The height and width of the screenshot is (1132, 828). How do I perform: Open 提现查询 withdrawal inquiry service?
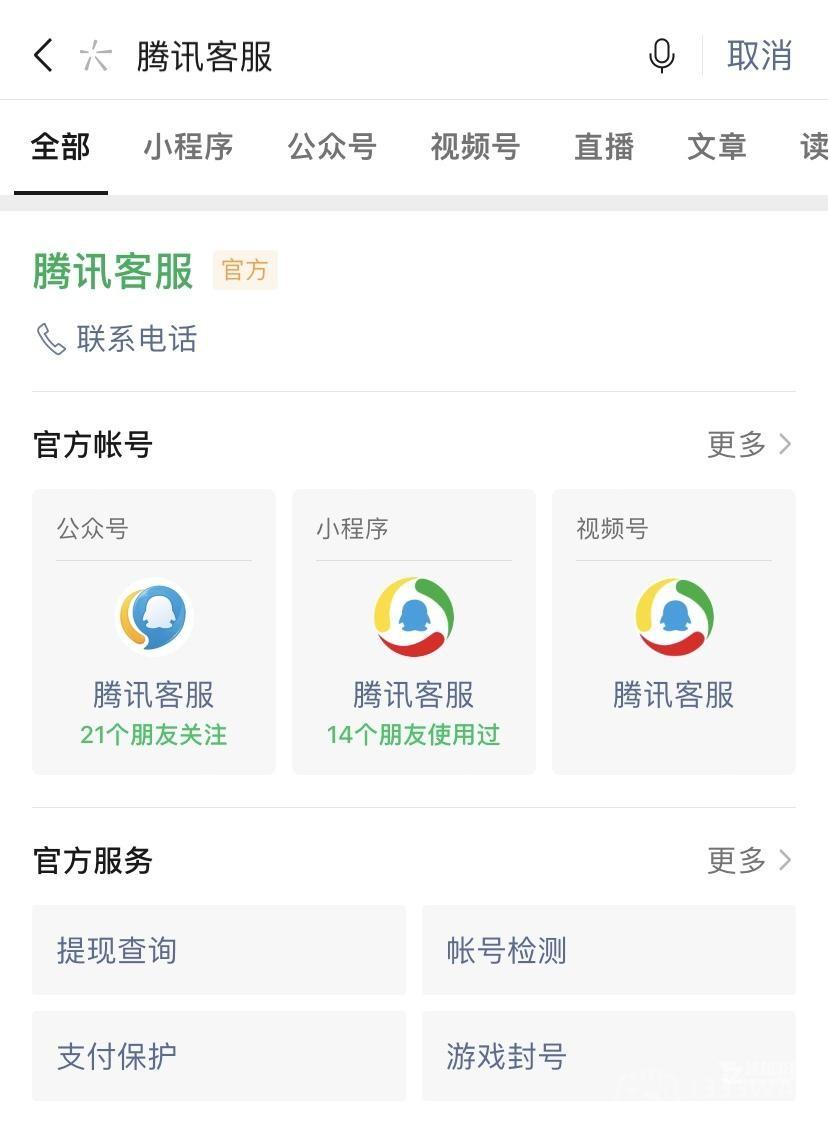[x=217, y=951]
